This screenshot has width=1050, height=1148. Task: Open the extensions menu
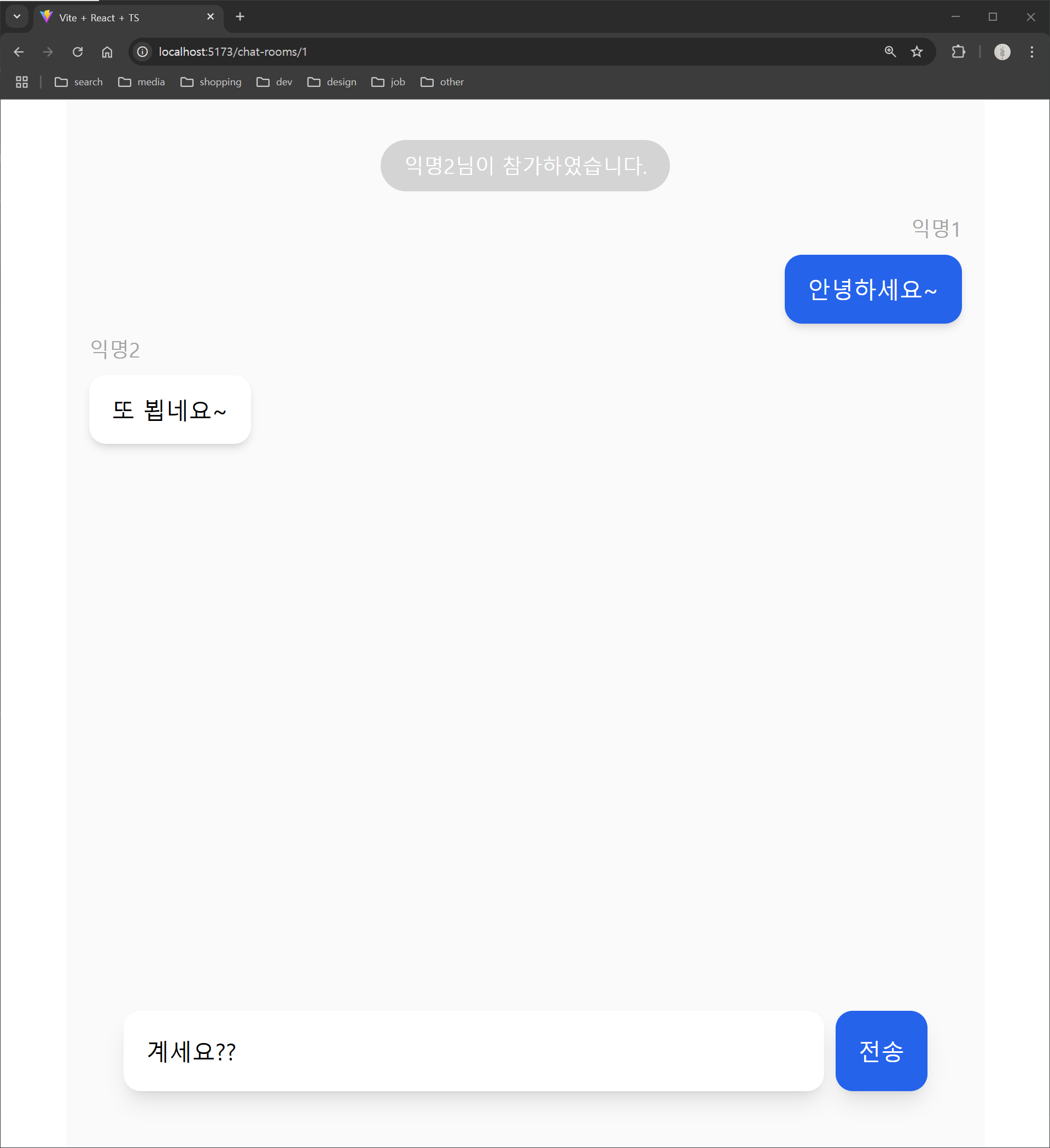point(958,52)
